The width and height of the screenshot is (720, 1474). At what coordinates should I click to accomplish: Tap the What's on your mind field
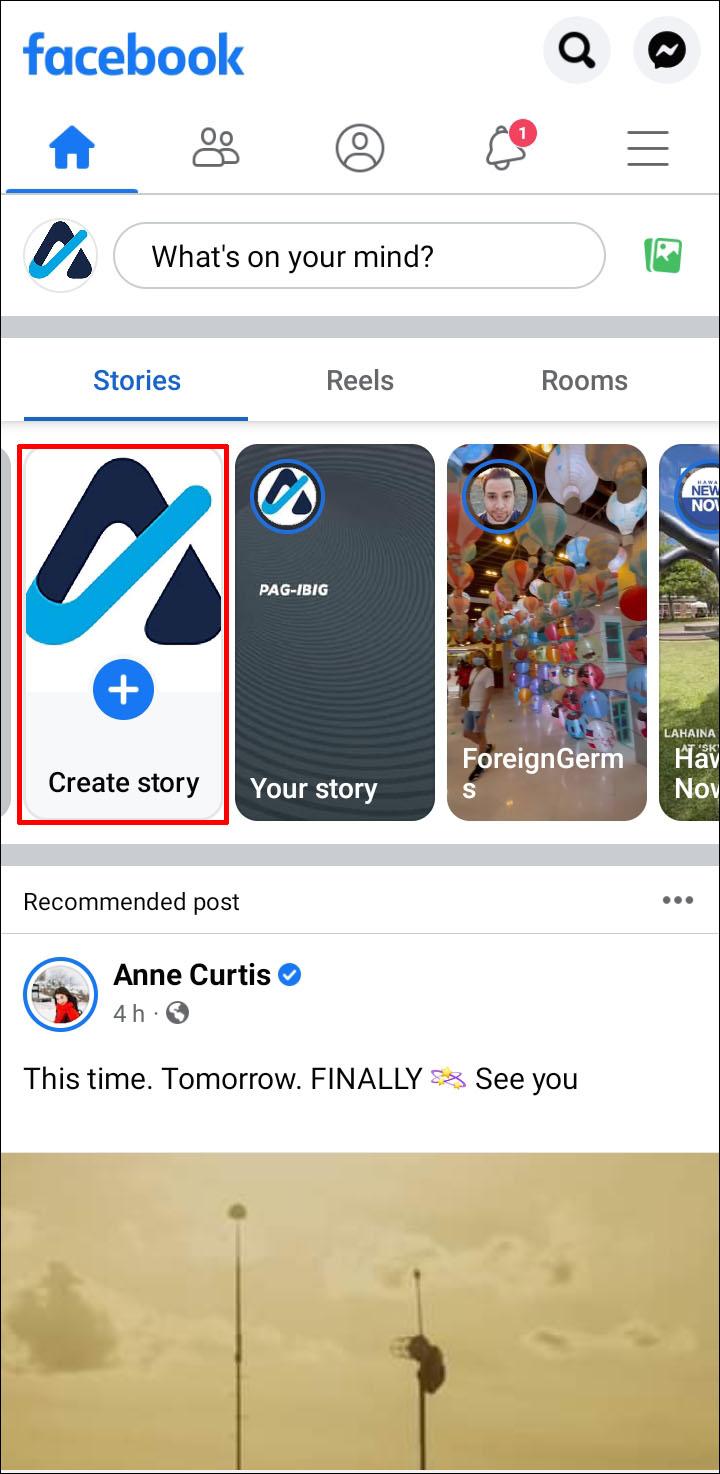pos(359,257)
